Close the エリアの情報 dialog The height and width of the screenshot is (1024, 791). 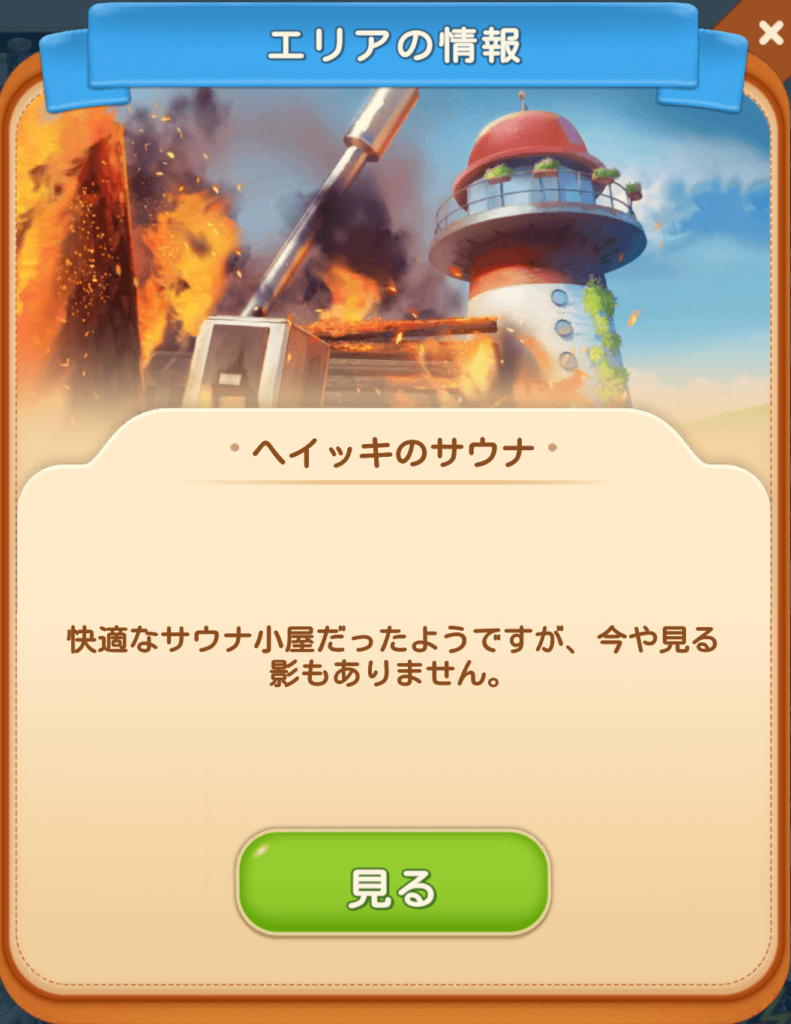(770, 34)
